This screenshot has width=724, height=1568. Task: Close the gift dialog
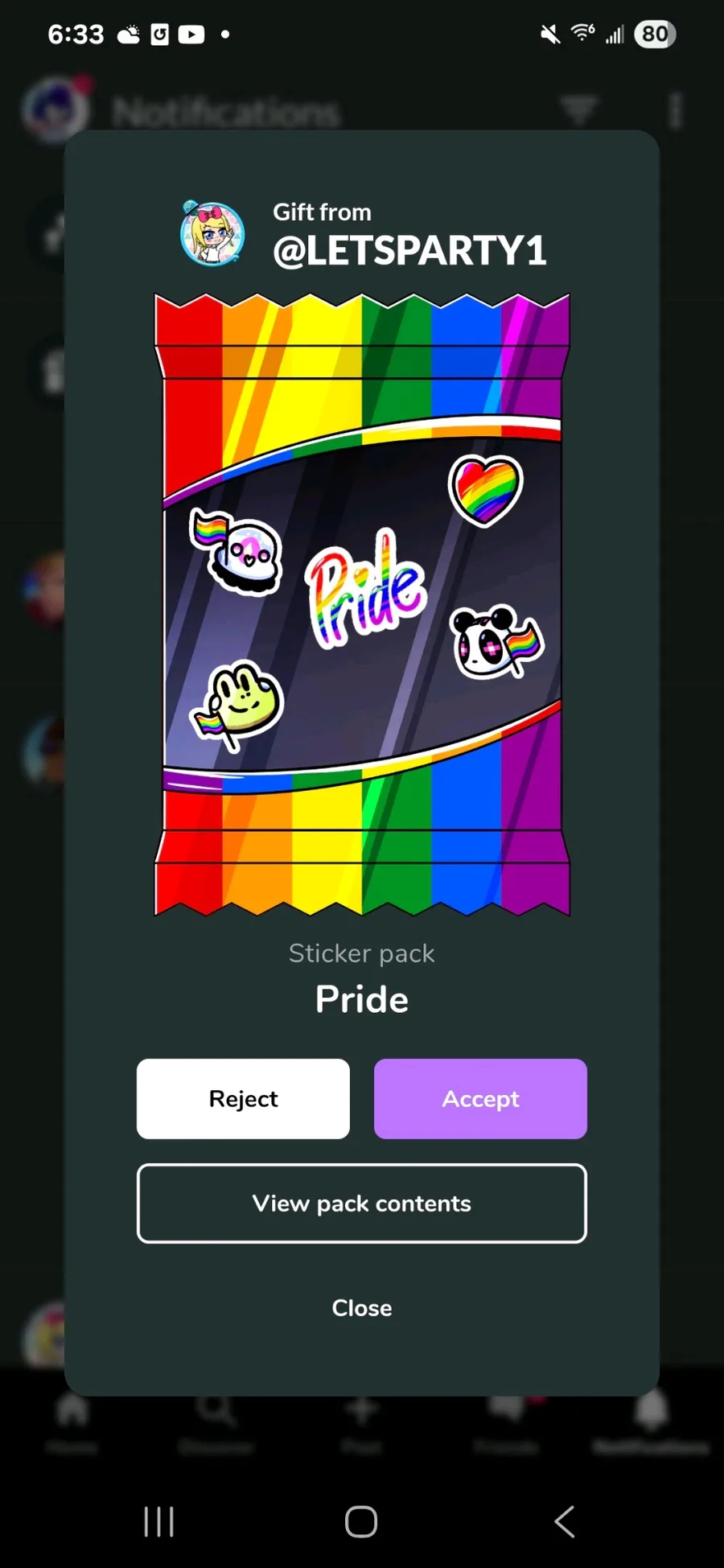pos(361,1307)
